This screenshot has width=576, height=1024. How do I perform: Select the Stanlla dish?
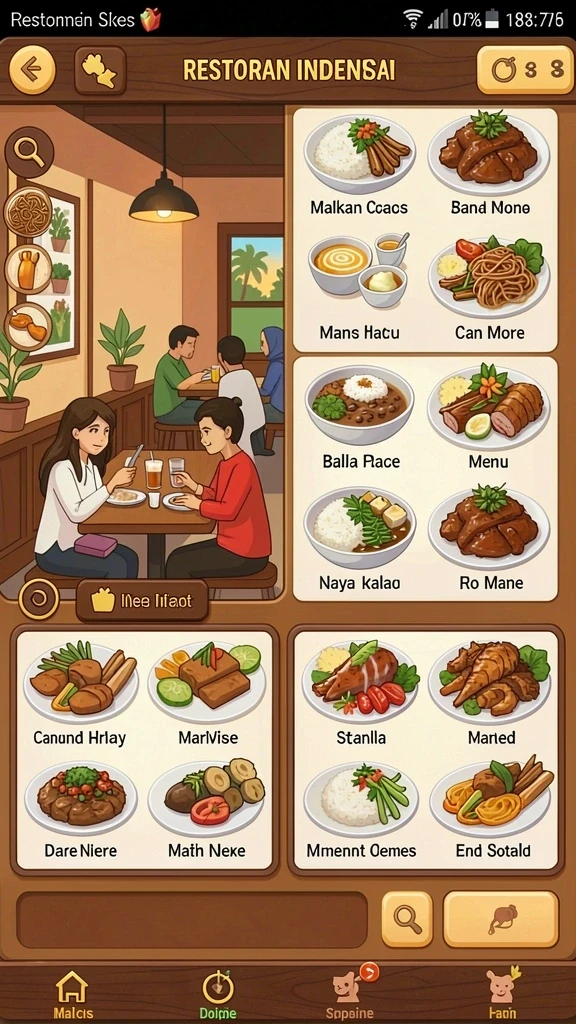(x=360, y=694)
